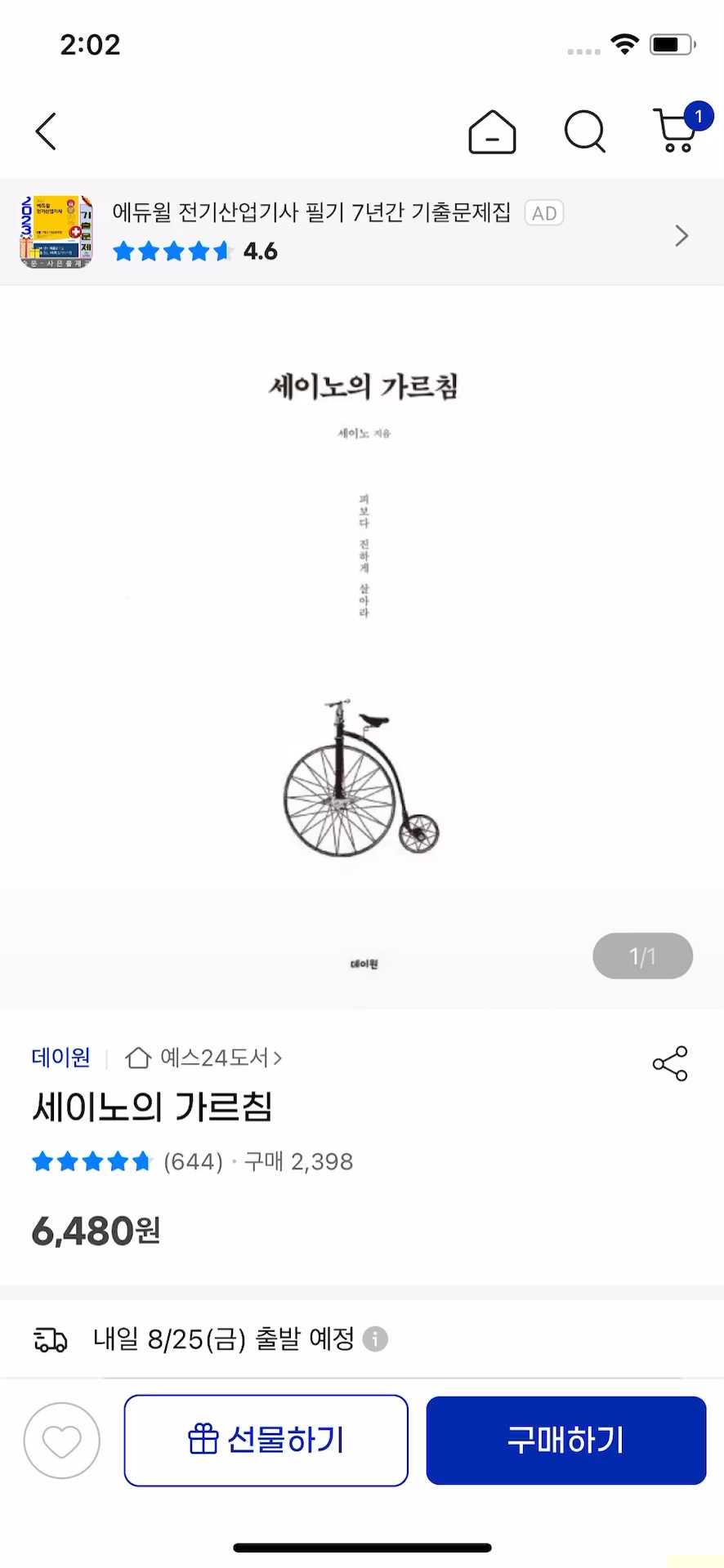Tap the 4.6 star rating on the ad
The width and height of the screenshot is (724, 1568).
pyautogui.click(x=259, y=252)
